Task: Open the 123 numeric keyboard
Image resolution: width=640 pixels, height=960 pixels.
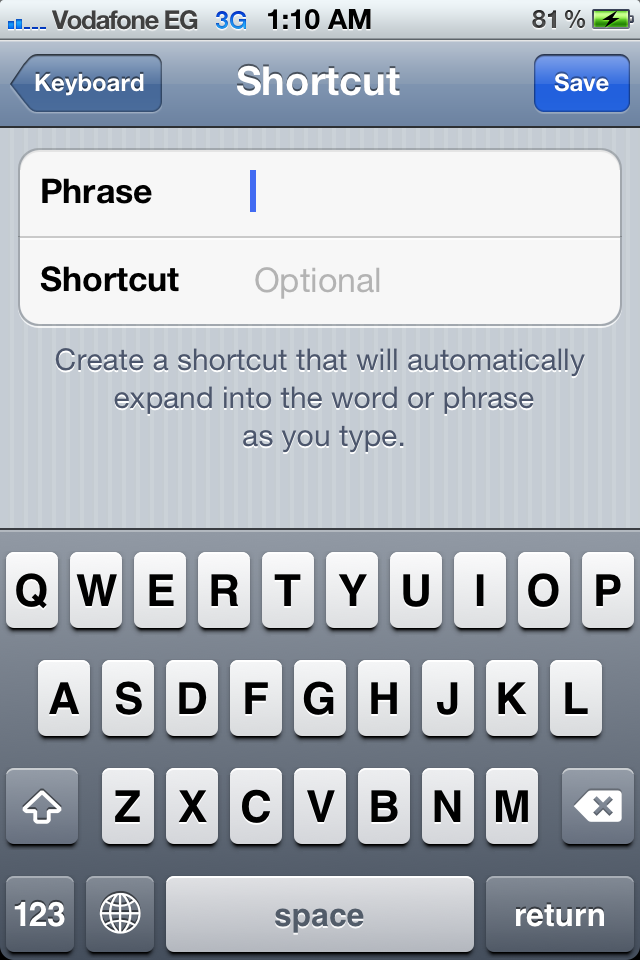Action: tap(40, 914)
